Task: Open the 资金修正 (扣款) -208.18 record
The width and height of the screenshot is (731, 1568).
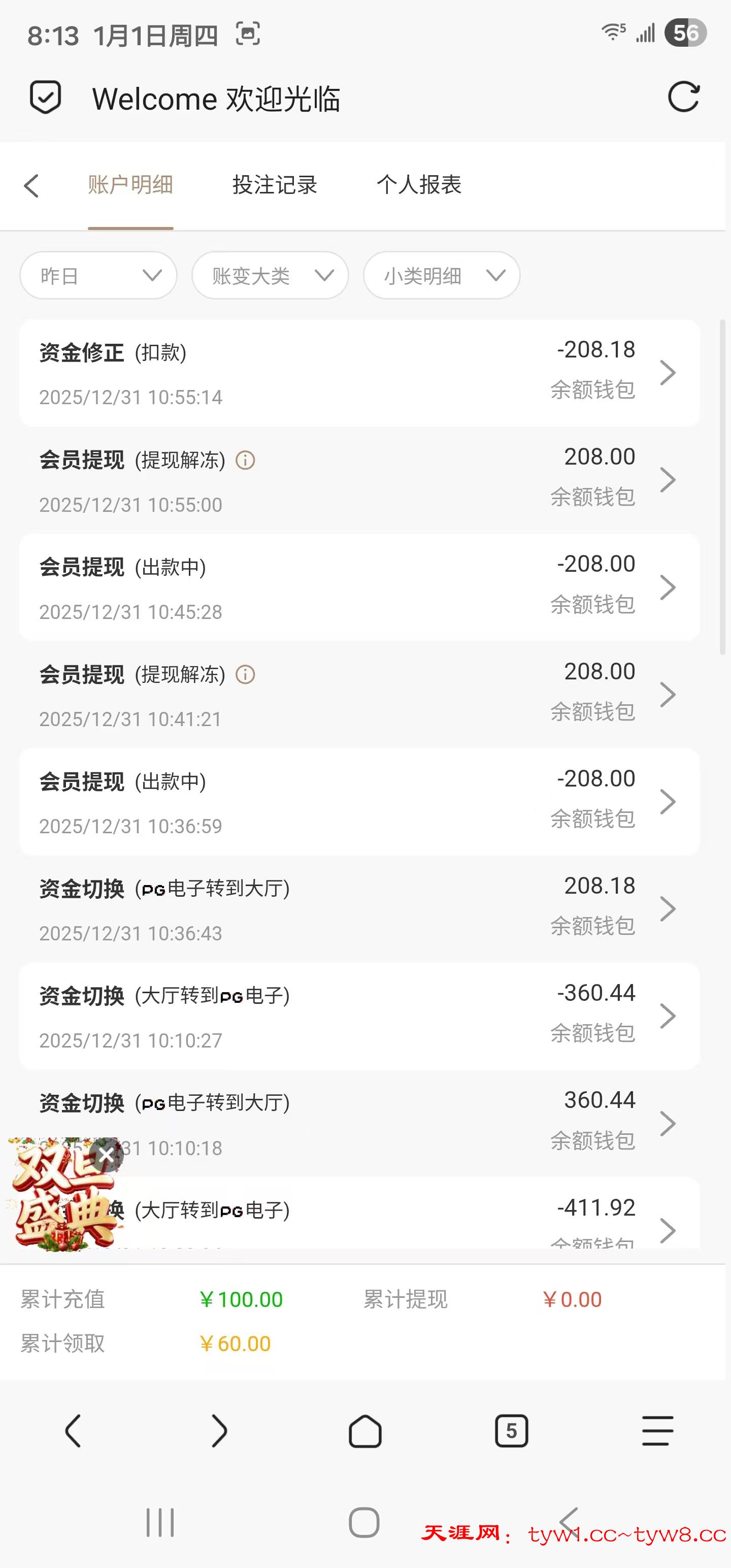Action: coord(359,373)
